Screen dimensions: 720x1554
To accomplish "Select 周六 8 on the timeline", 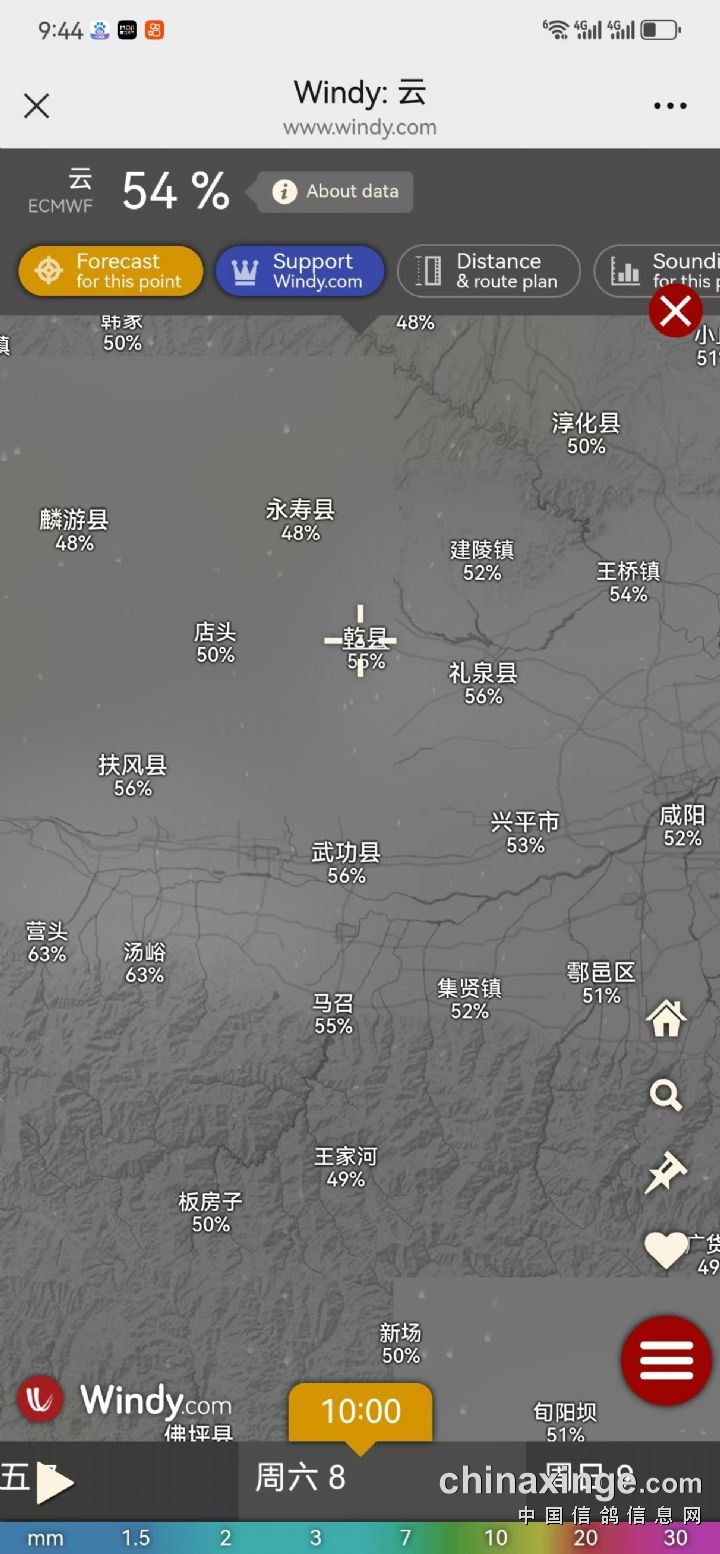I will (x=301, y=1478).
